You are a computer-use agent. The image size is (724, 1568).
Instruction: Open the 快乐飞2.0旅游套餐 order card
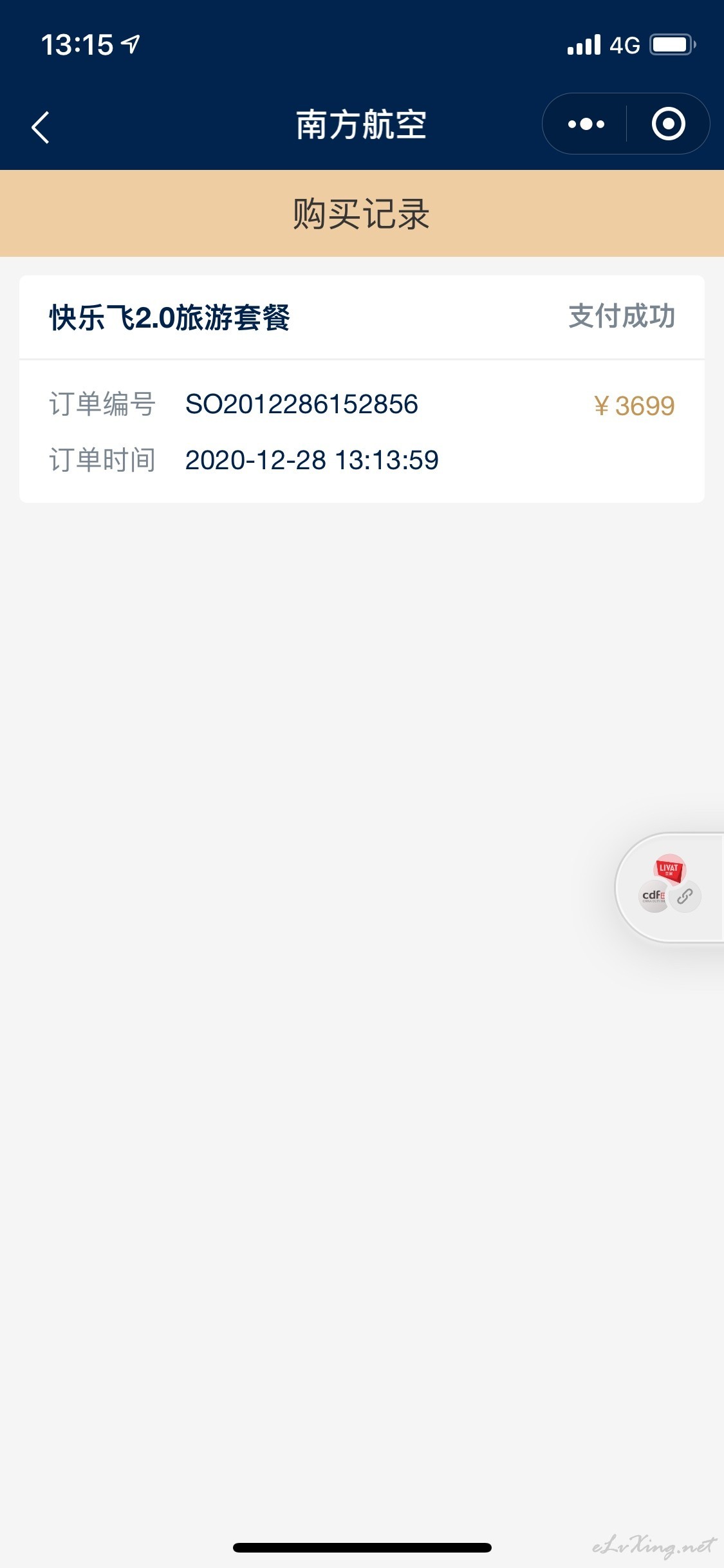point(362,389)
